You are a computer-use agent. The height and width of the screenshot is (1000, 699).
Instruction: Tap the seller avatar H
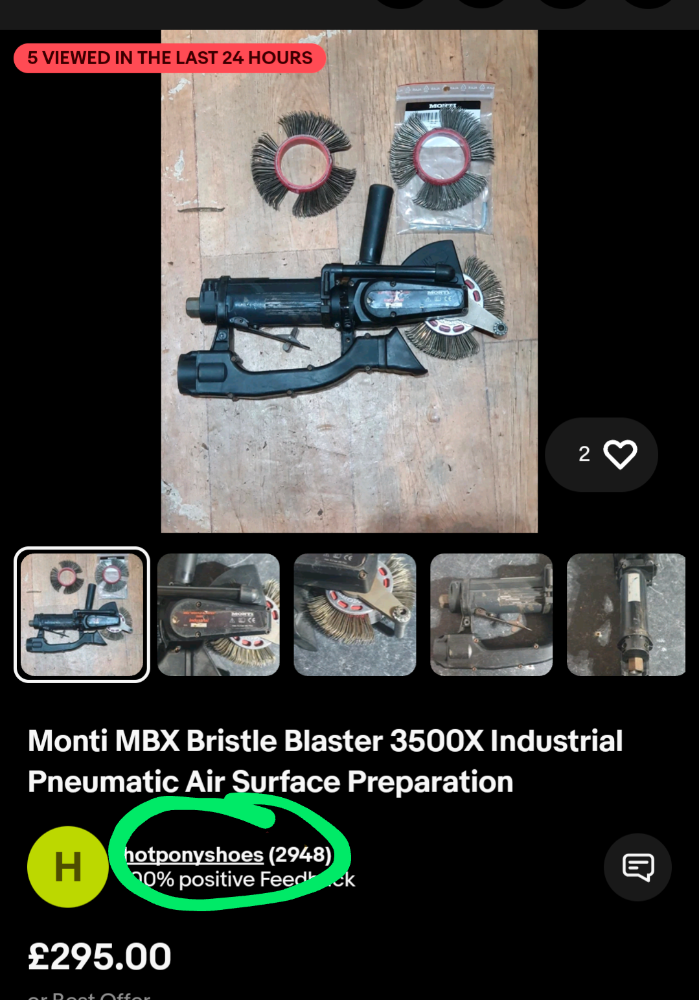pyautogui.click(x=68, y=867)
